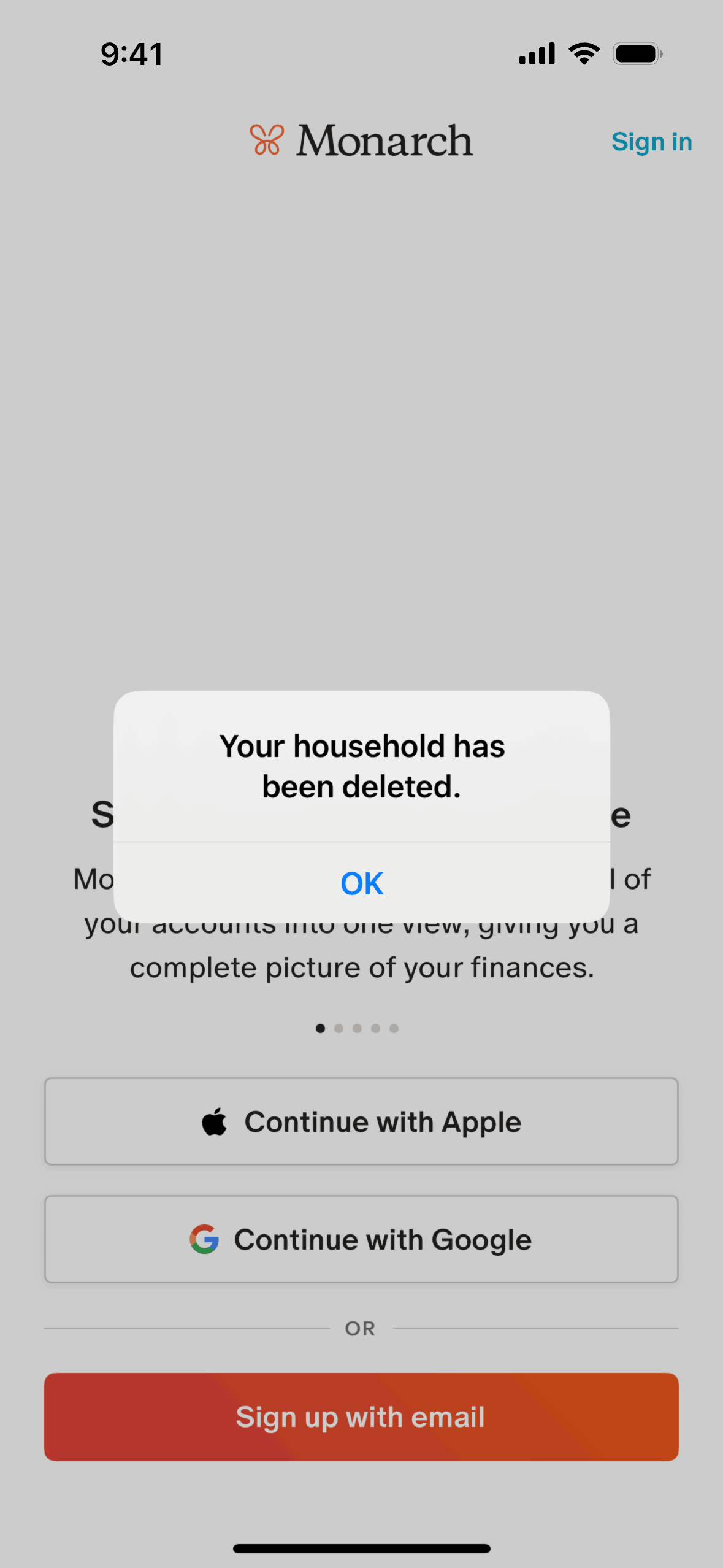Continue with Google
The height and width of the screenshot is (1568, 723).
361,1239
